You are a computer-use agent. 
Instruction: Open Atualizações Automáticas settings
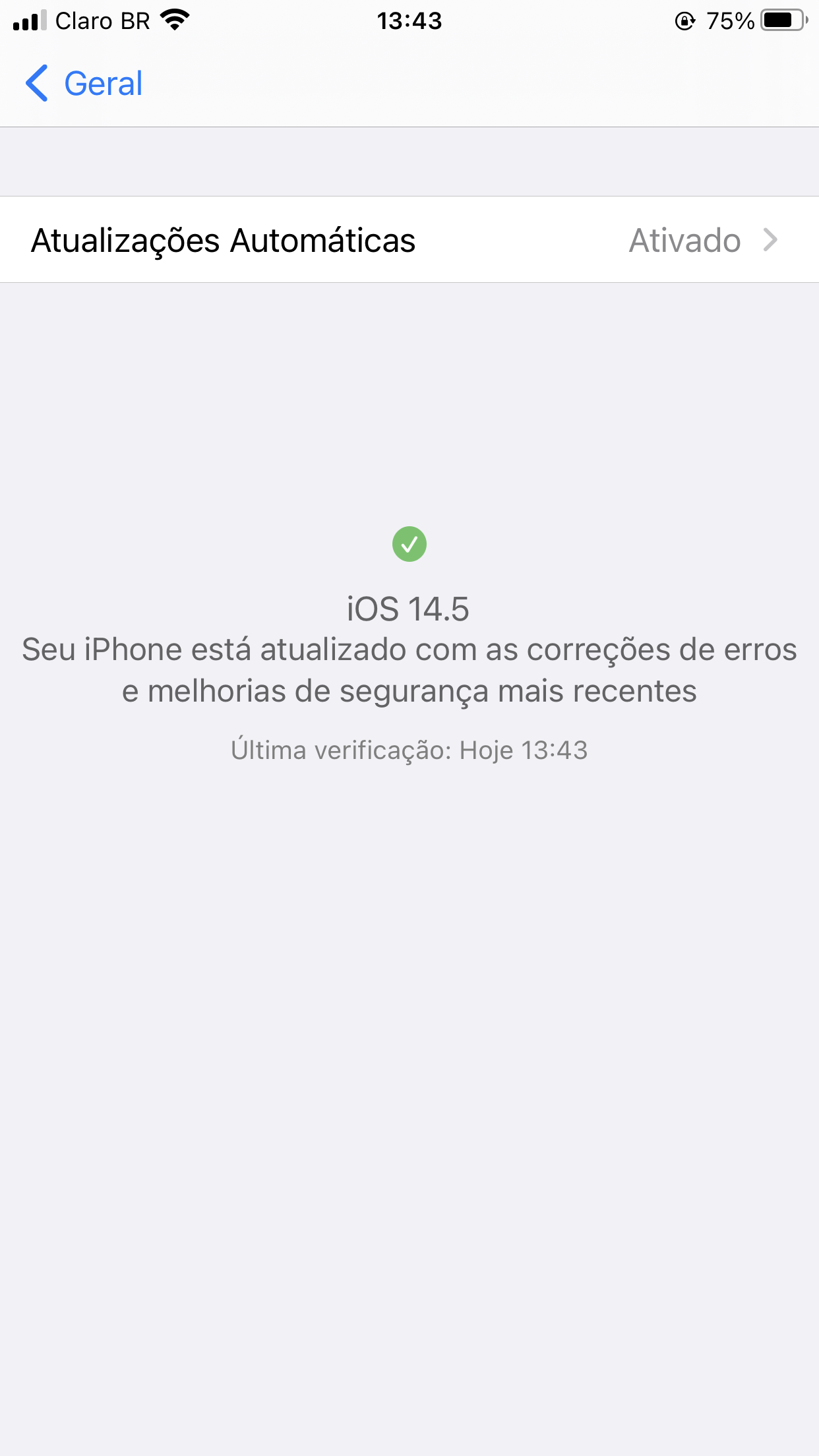409,240
